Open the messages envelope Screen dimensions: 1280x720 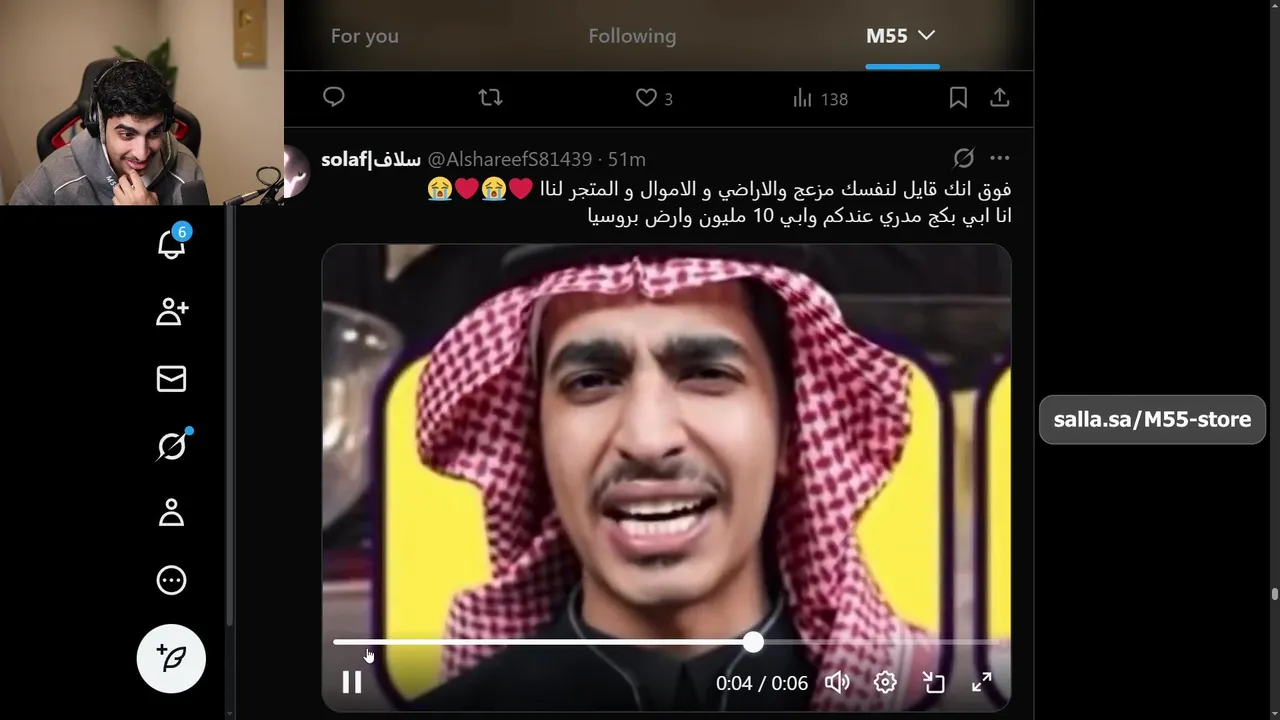pyautogui.click(x=171, y=379)
